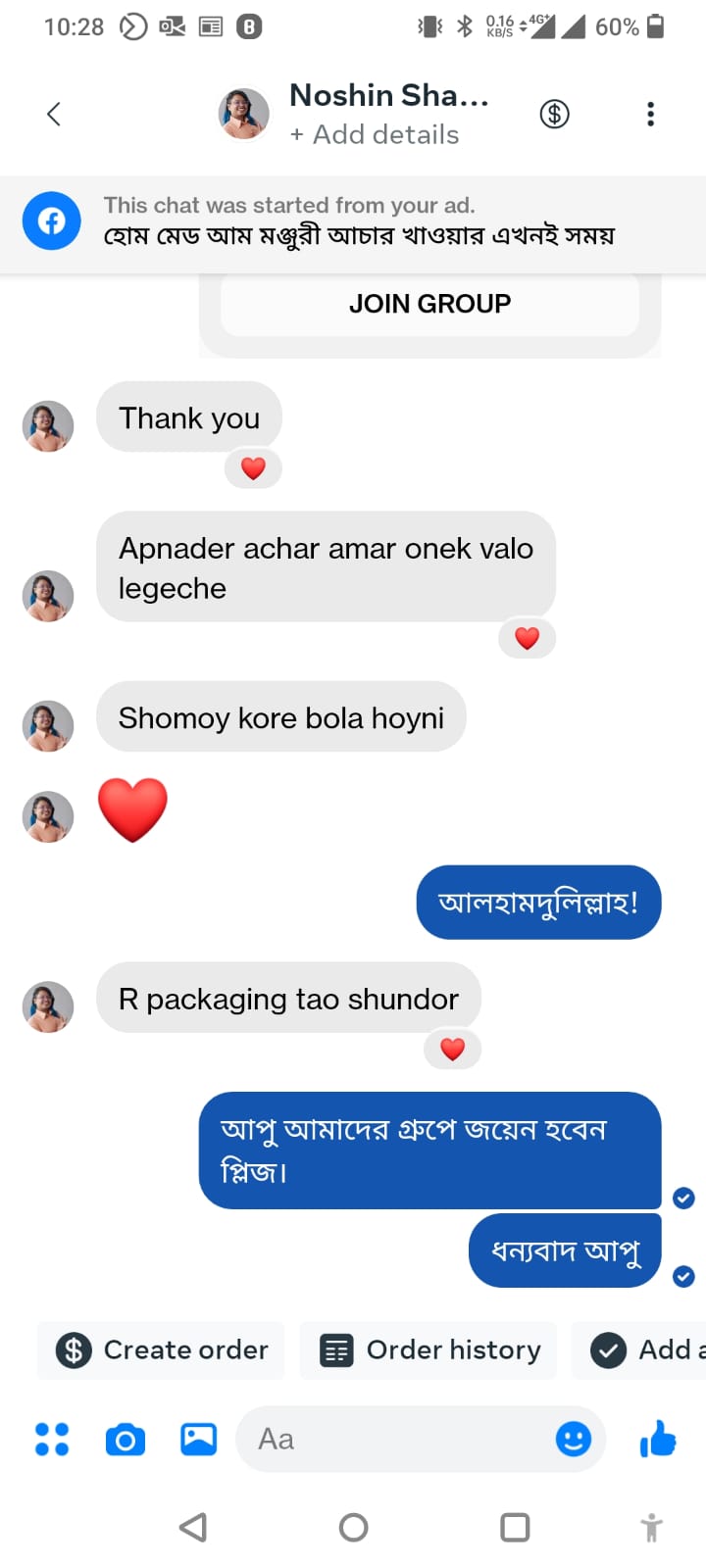Tap Add details under contact name
The image size is (706, 1568).
click(x=375, y=134)
